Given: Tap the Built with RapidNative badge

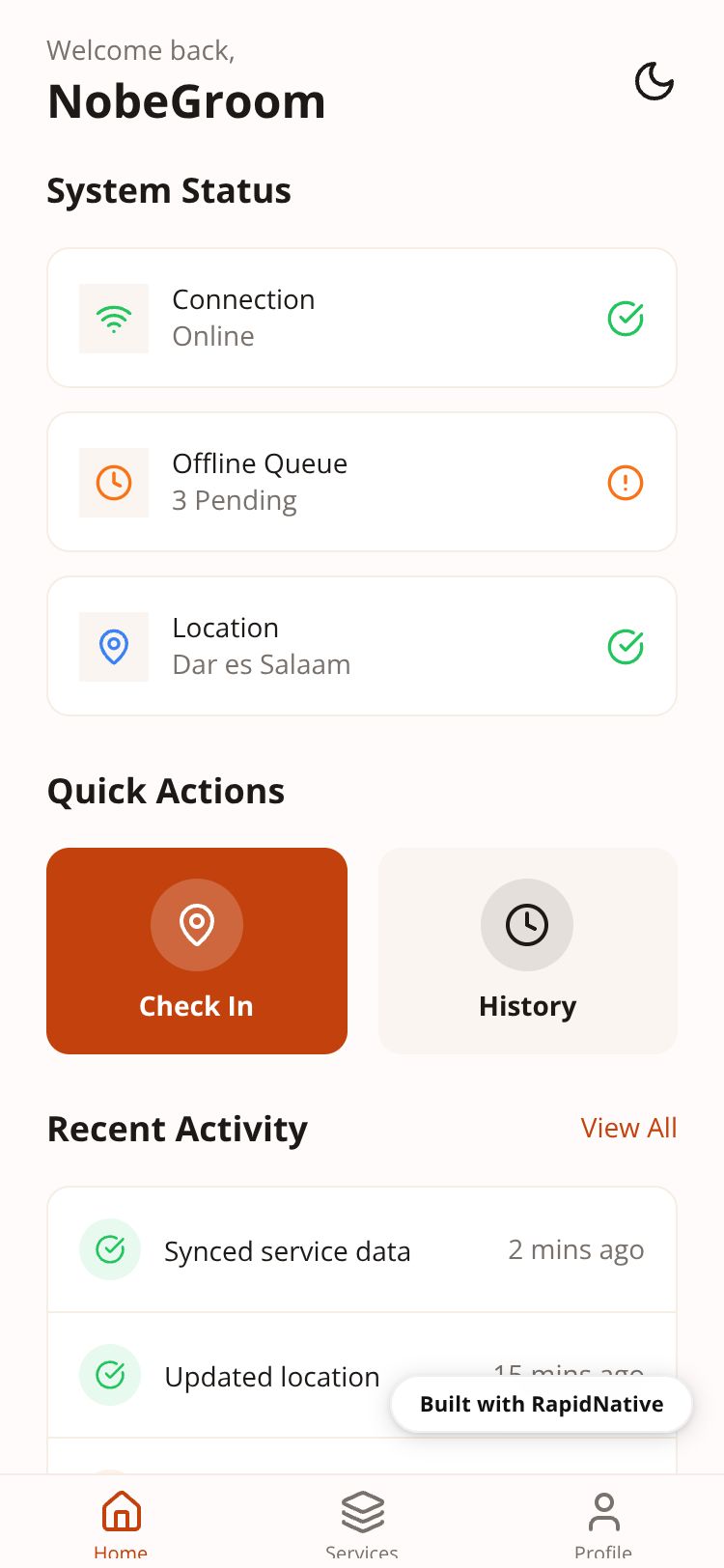Looking at the screenshot, I should tap(542, 1404).
